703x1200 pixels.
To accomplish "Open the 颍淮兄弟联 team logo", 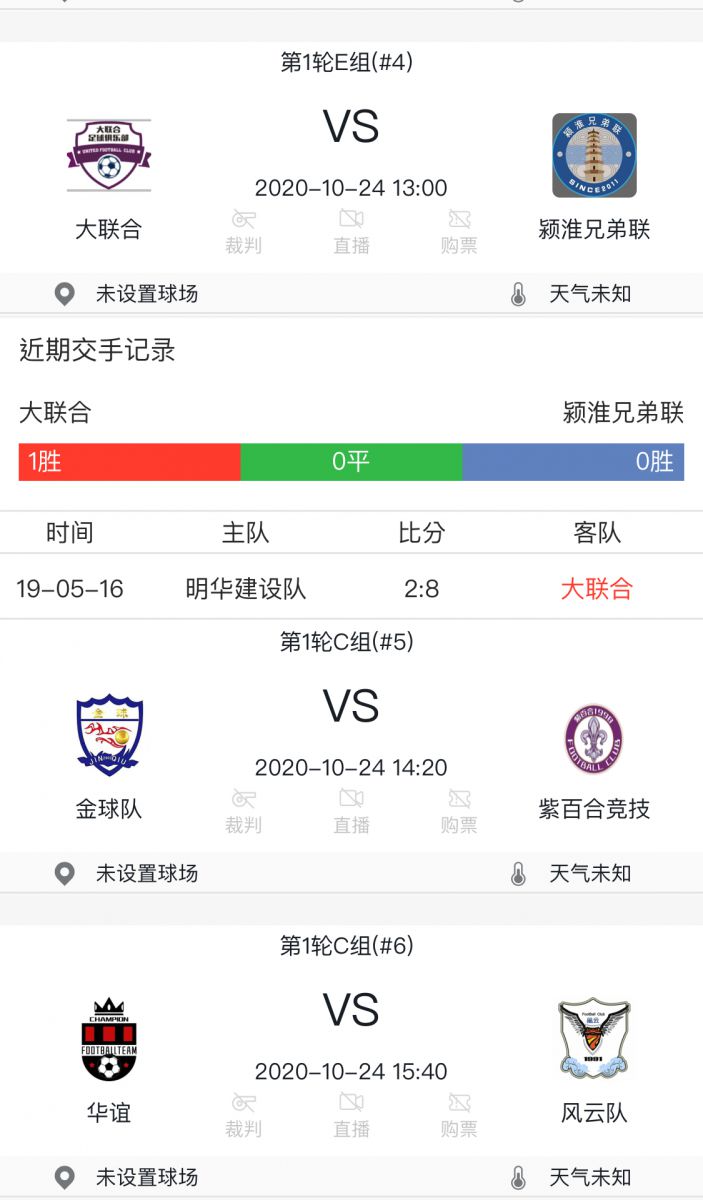I will (594, 155).
